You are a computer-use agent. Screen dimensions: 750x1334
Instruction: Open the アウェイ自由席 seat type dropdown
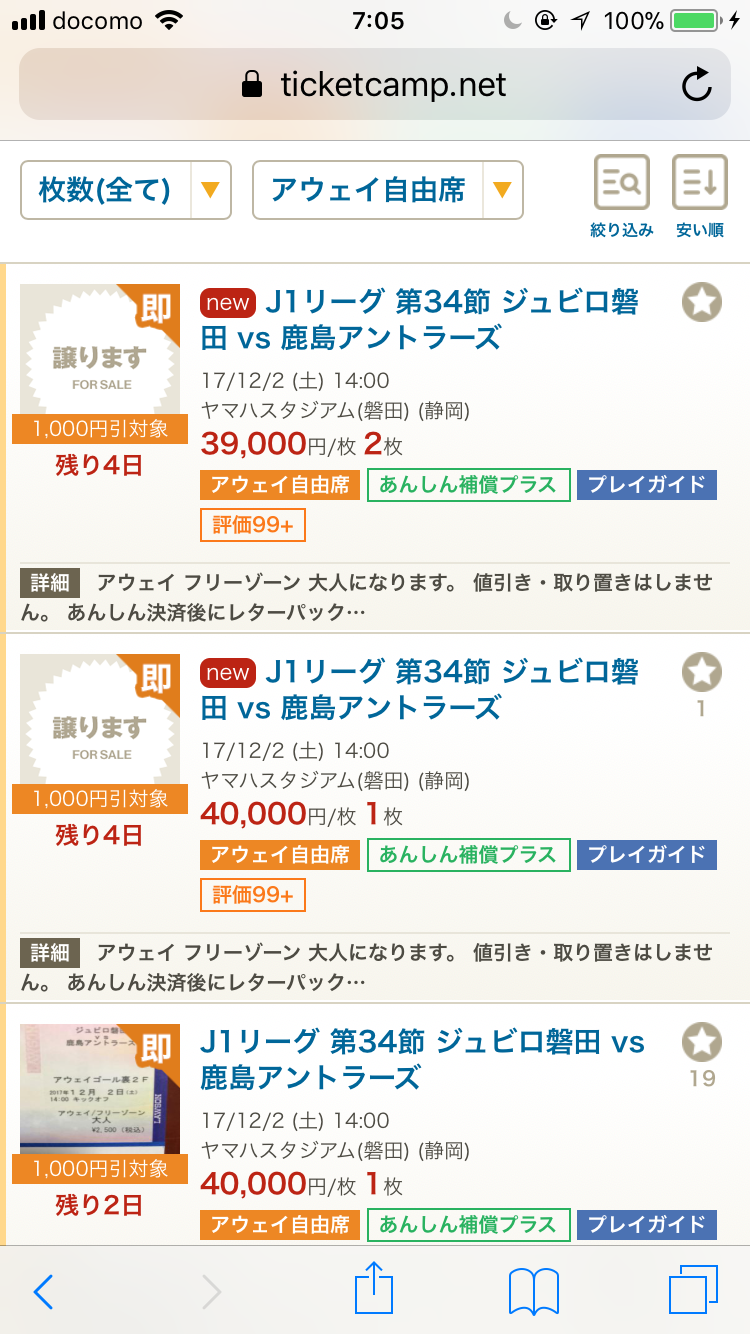[388, 190]
